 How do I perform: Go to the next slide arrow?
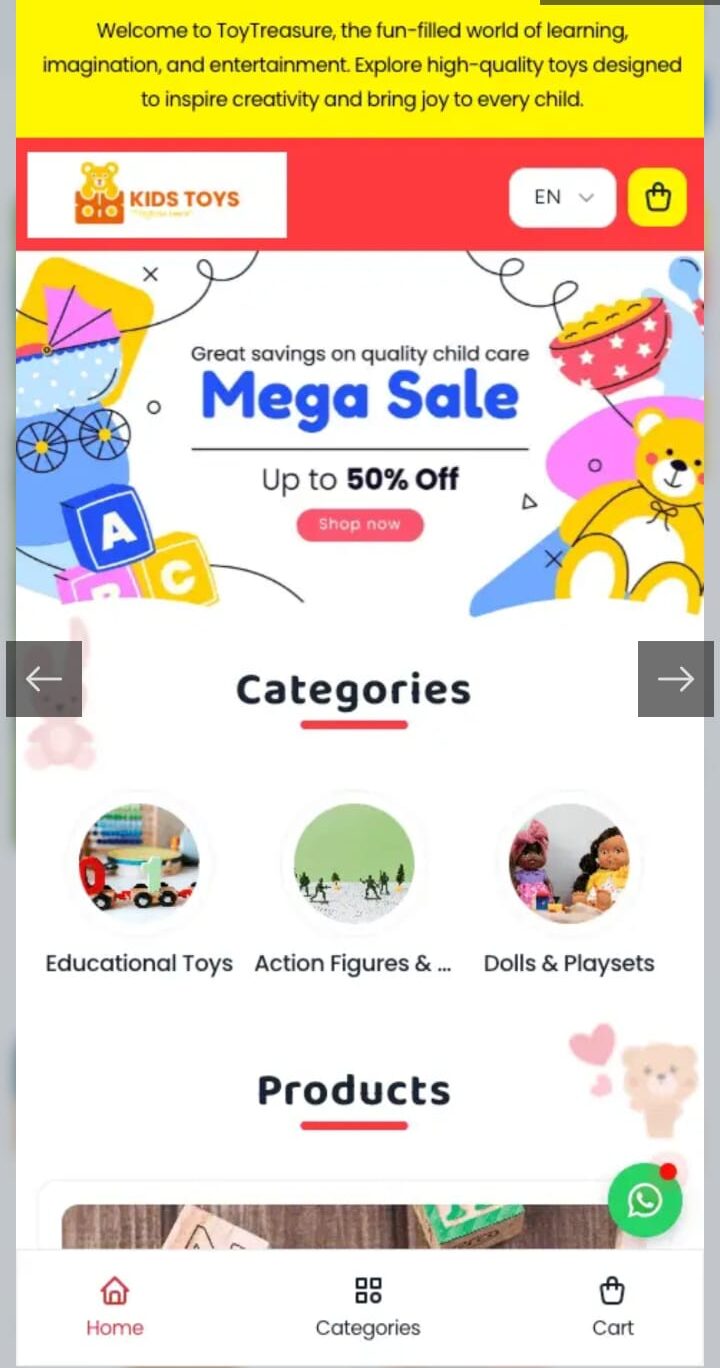coord(675,679)
